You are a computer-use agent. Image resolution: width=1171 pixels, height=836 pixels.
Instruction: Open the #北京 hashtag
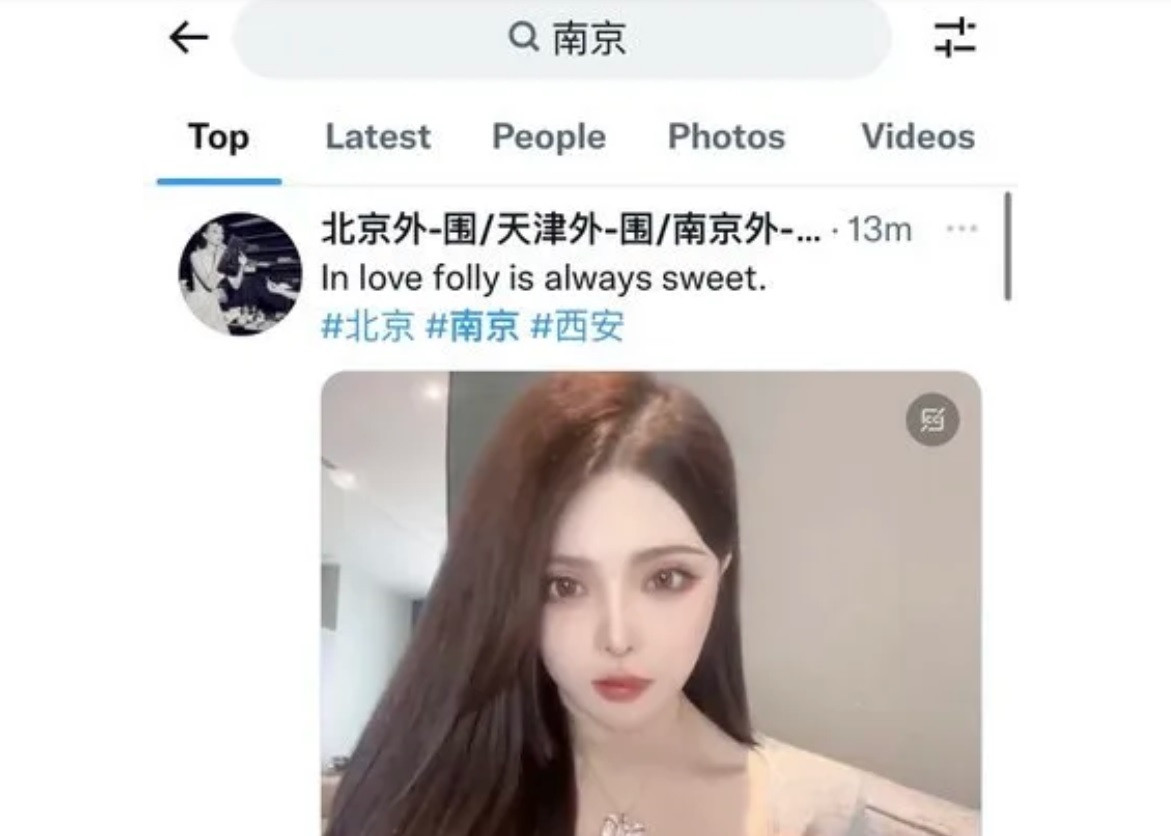[367, 327]
